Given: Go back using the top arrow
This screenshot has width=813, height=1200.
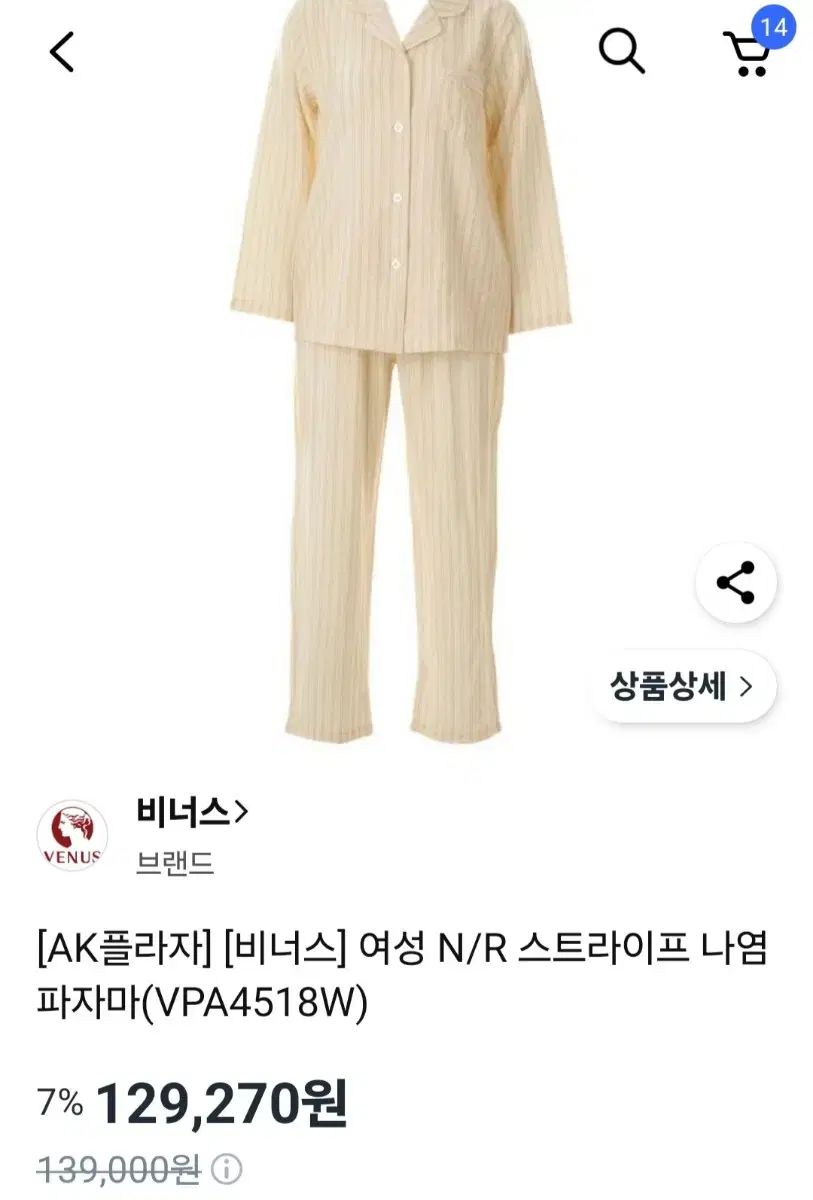Looking at the screenshot, I should 62,51.
